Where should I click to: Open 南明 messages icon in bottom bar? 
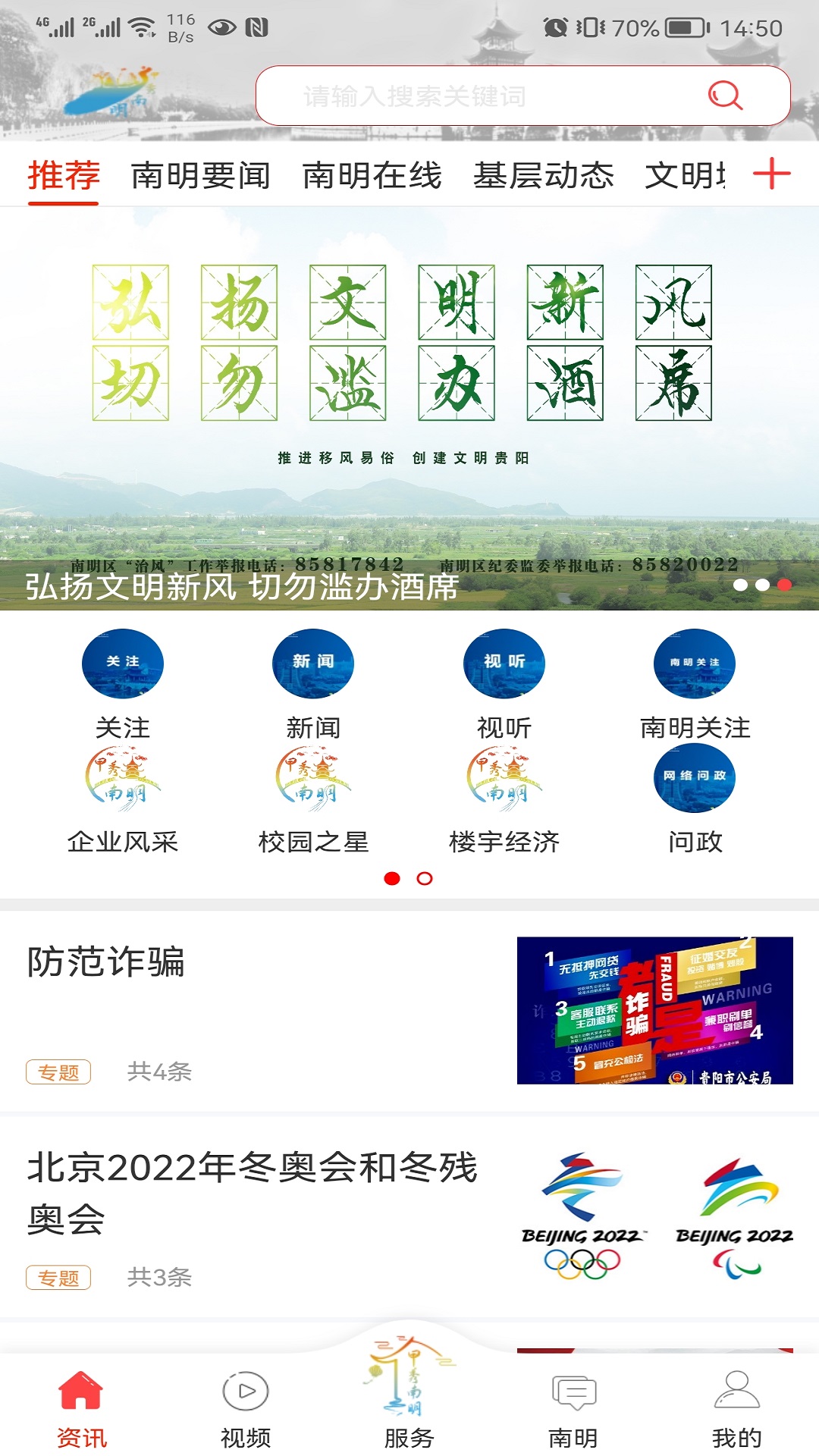coord(573,1407)
